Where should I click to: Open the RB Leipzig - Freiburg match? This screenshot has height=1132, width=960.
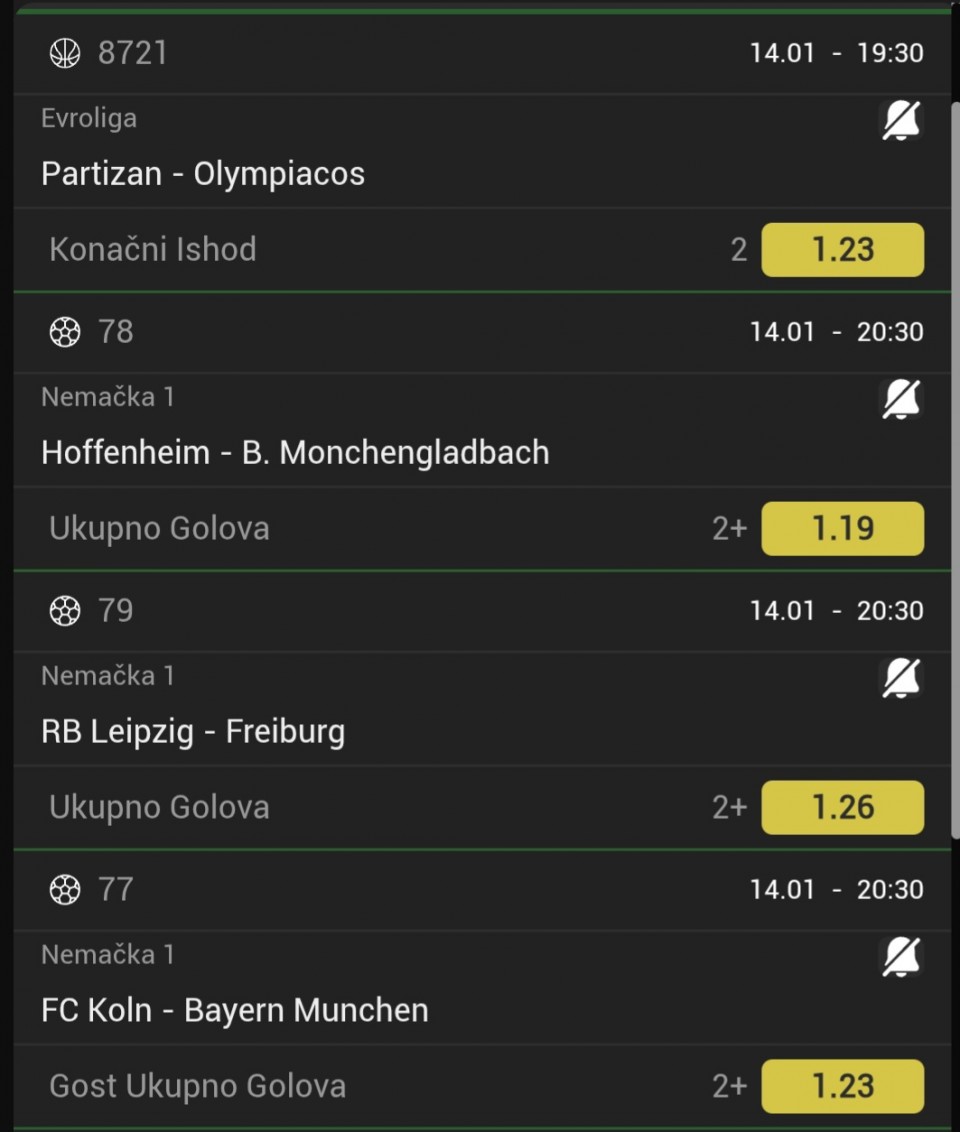(x=193, y=732)
